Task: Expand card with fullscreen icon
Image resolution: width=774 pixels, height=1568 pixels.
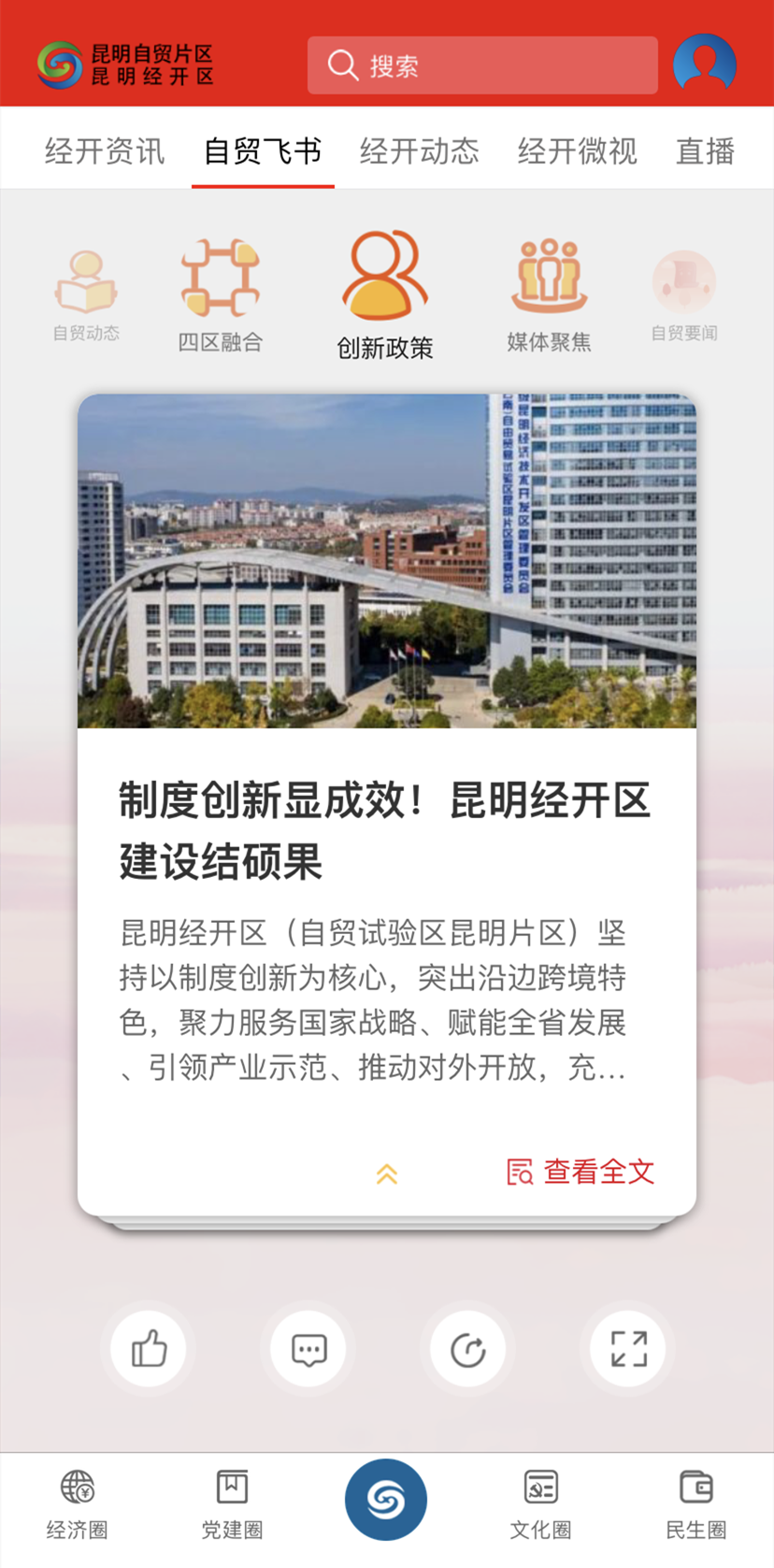Action: [628, 1348]
